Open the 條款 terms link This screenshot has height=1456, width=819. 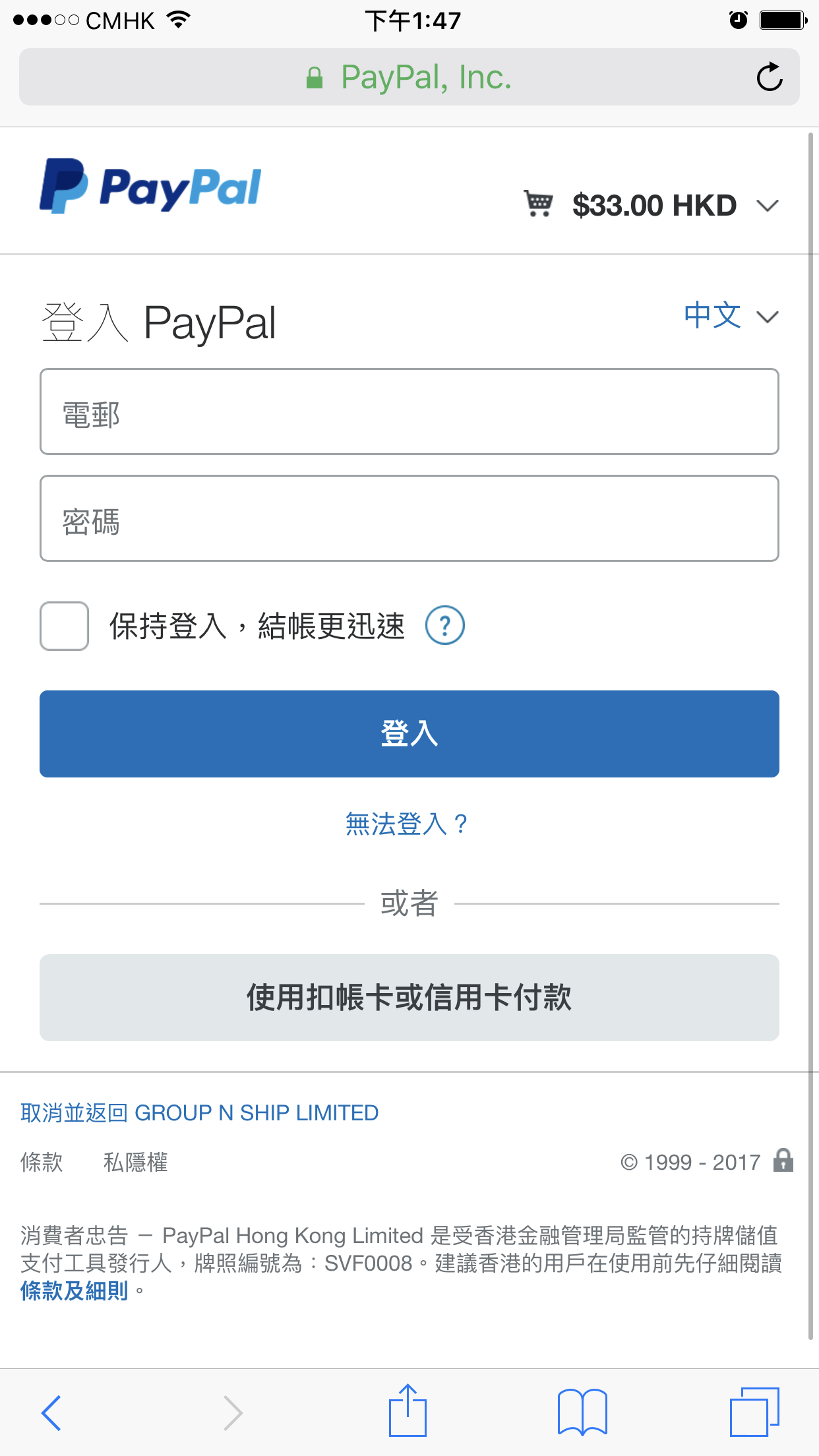click(42, 1162)
